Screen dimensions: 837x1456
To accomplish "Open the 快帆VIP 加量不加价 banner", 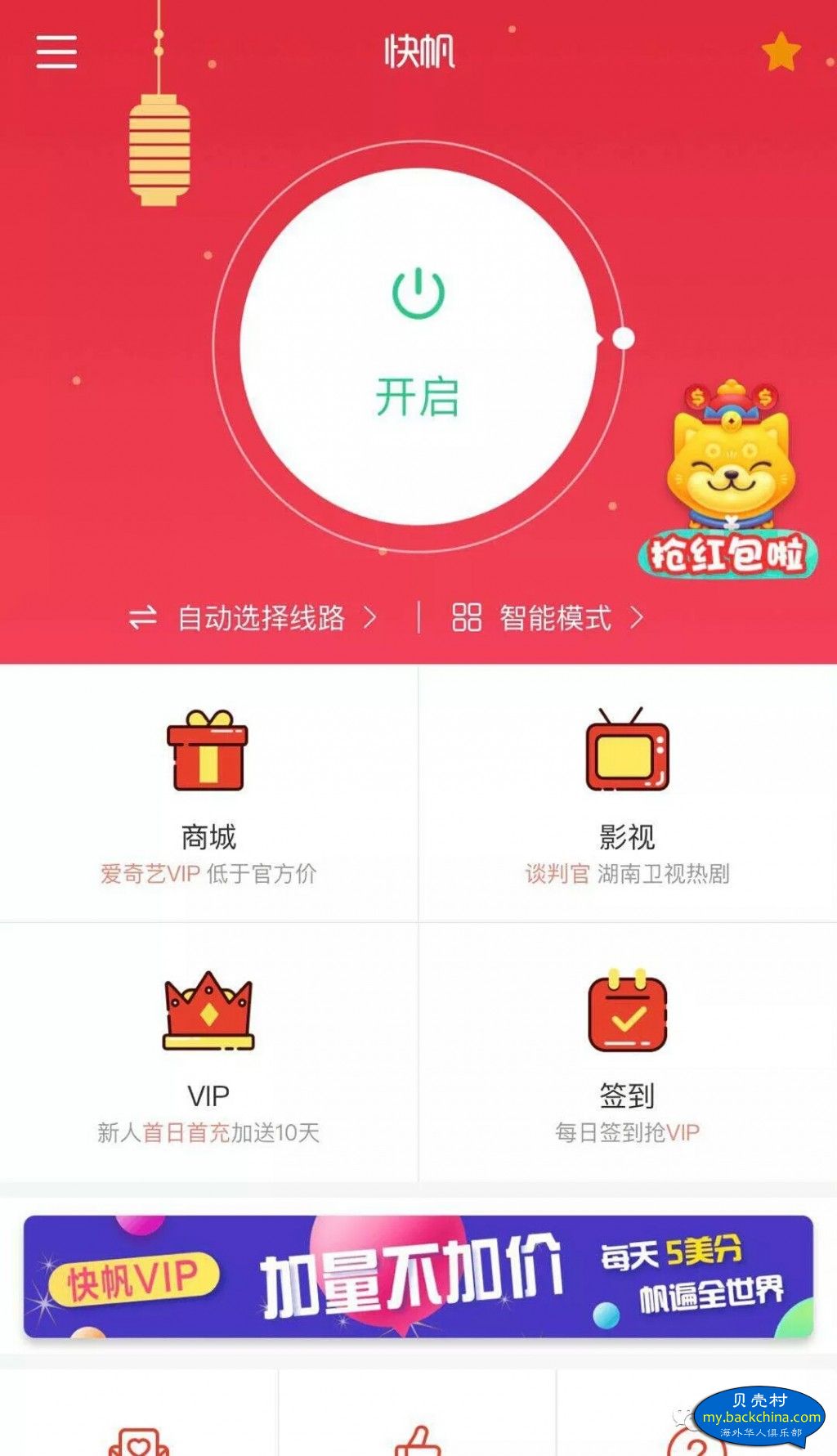I will coord(418,1276).
